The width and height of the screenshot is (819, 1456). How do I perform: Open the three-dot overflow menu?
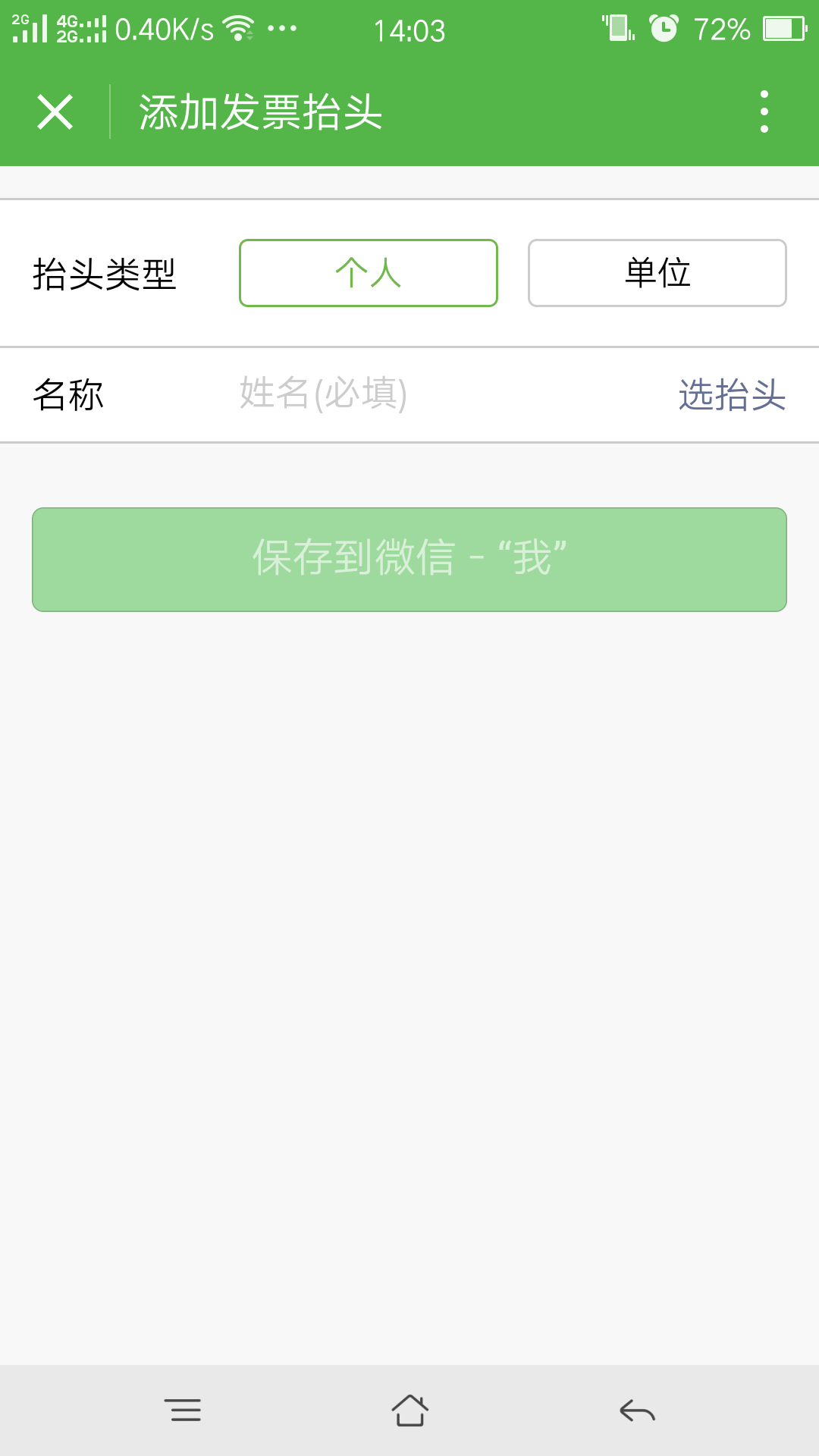coord(764,112)
